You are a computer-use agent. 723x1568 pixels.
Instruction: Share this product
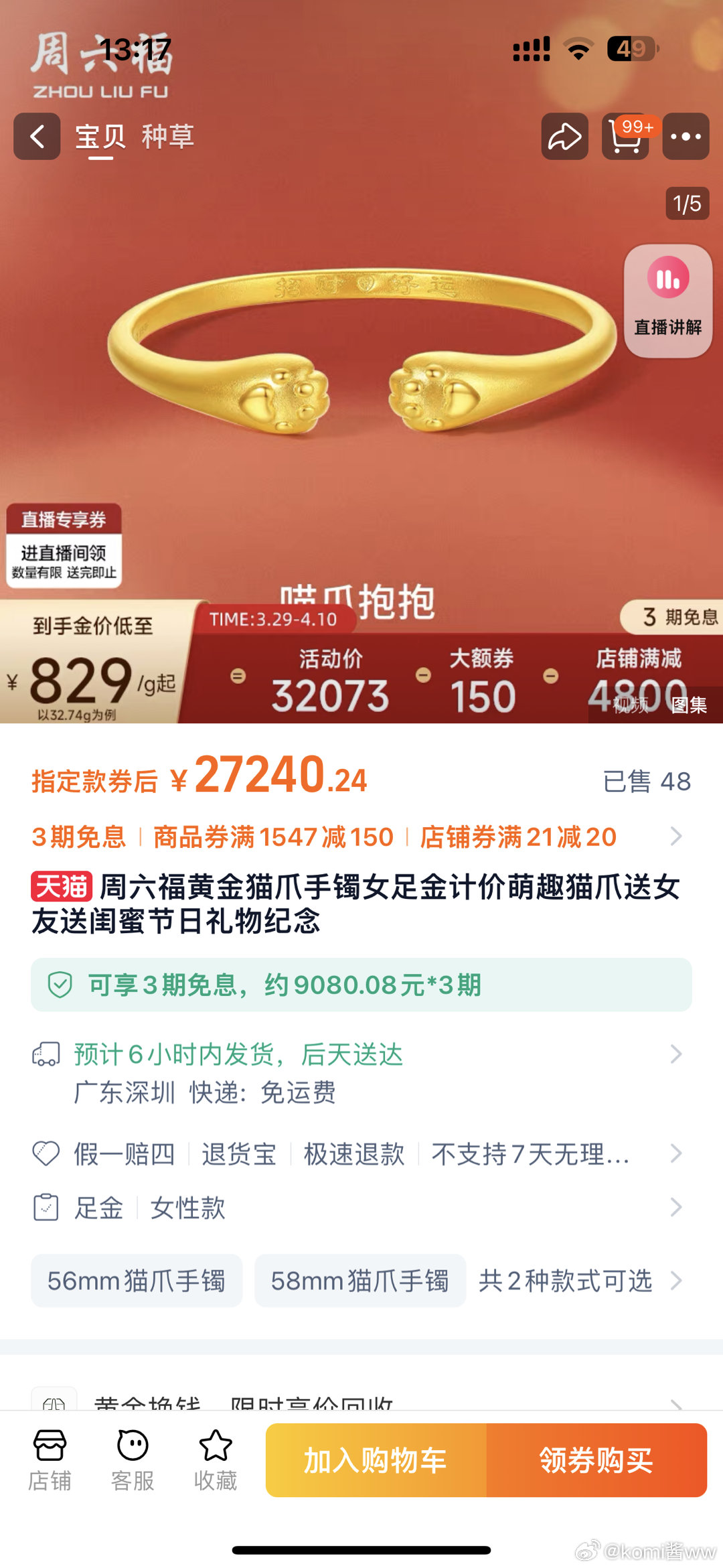[x=564, y=137]
